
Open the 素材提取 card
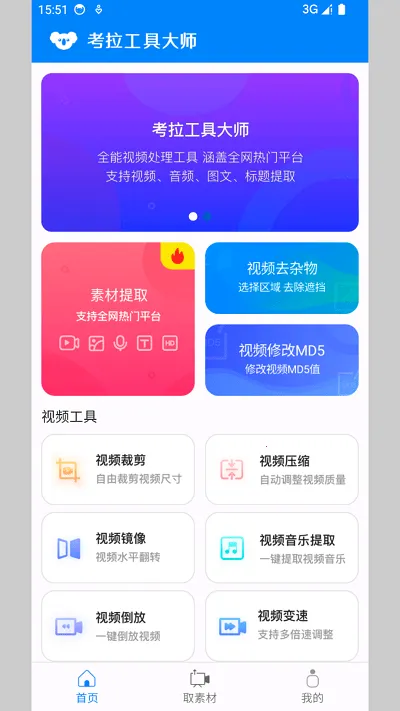118,319
